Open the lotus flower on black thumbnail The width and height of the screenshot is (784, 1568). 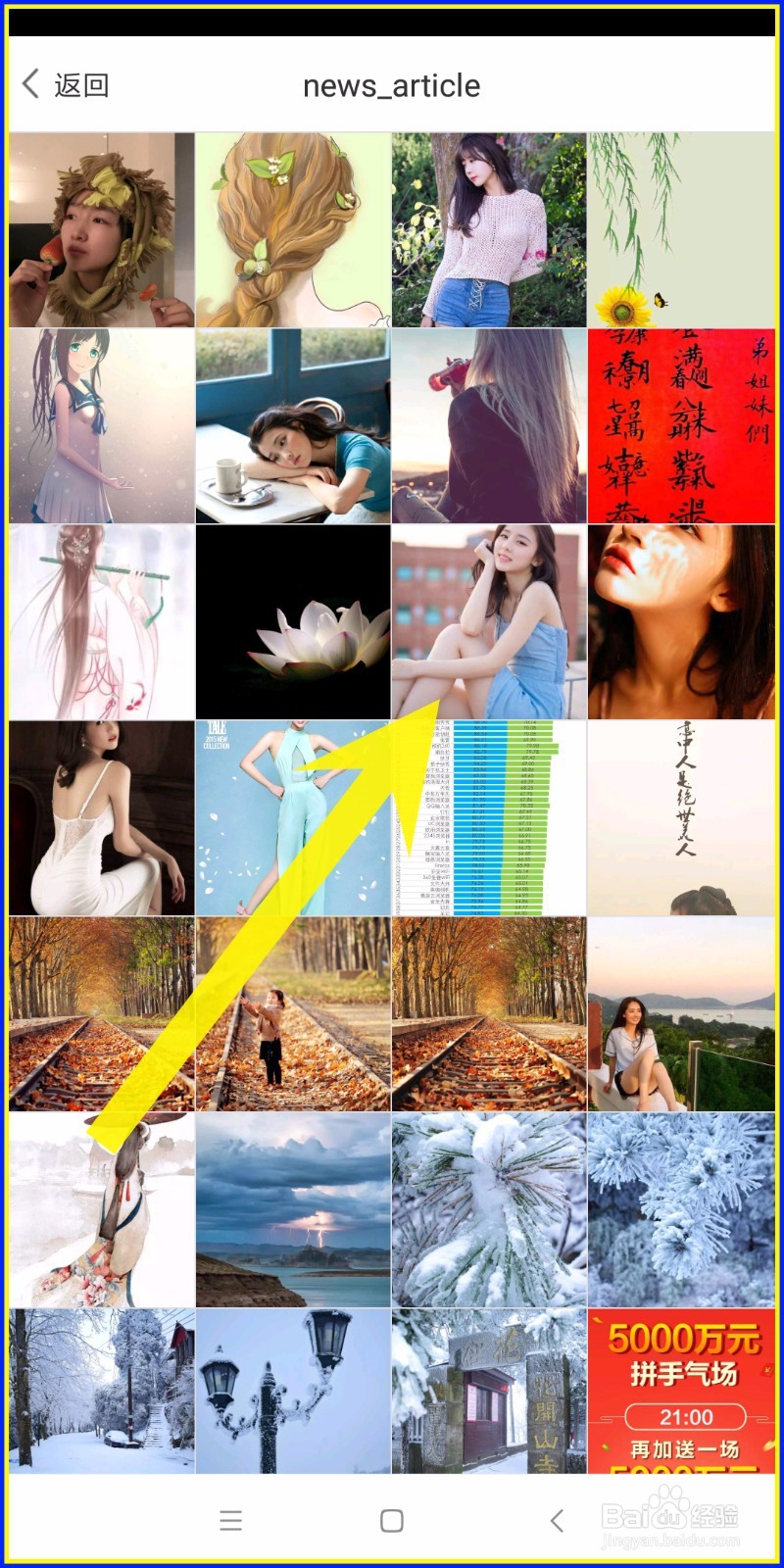pyautogui.click(x=295, y=620)
